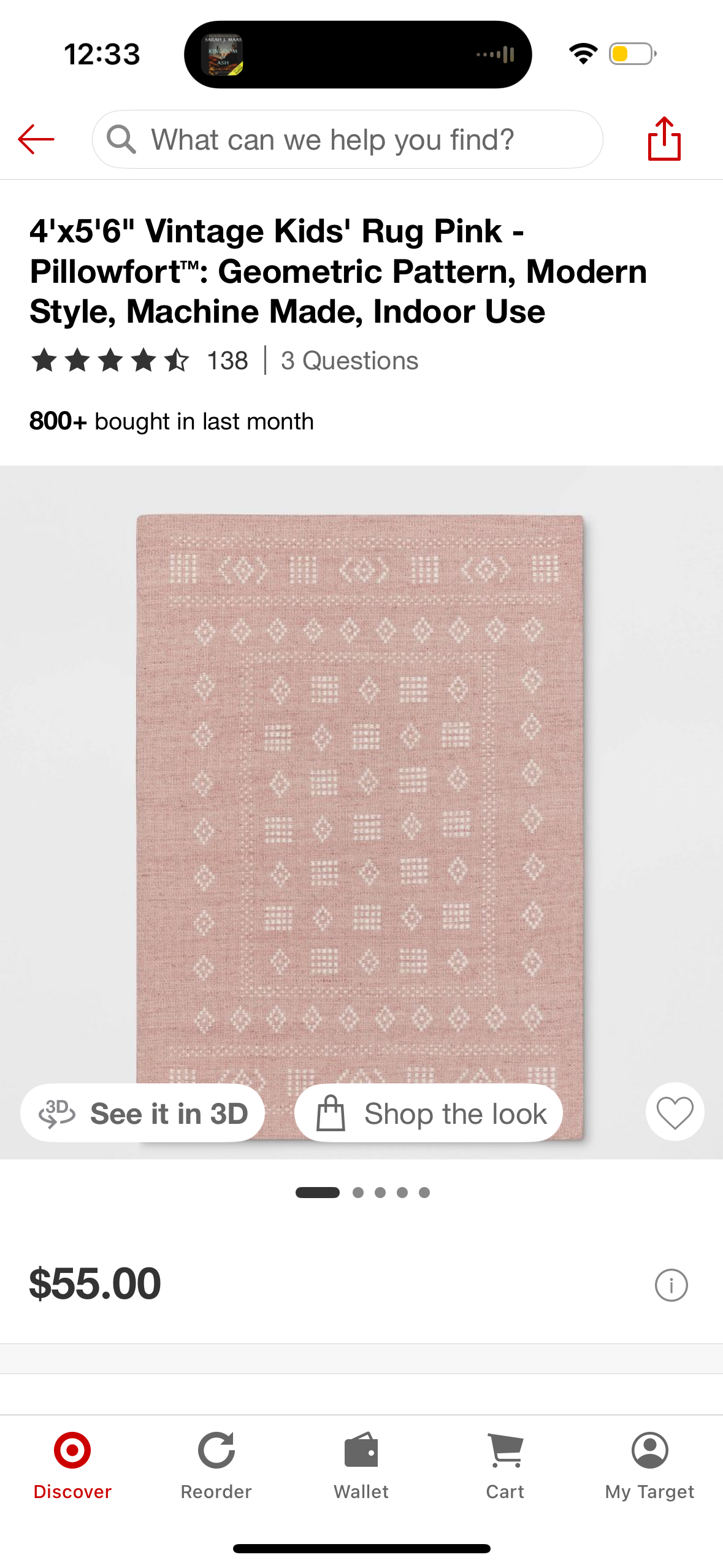Viewport: 723px width, 1568px height.
Task: Open the Wallet tab
Action: [x=361, y=1465]
